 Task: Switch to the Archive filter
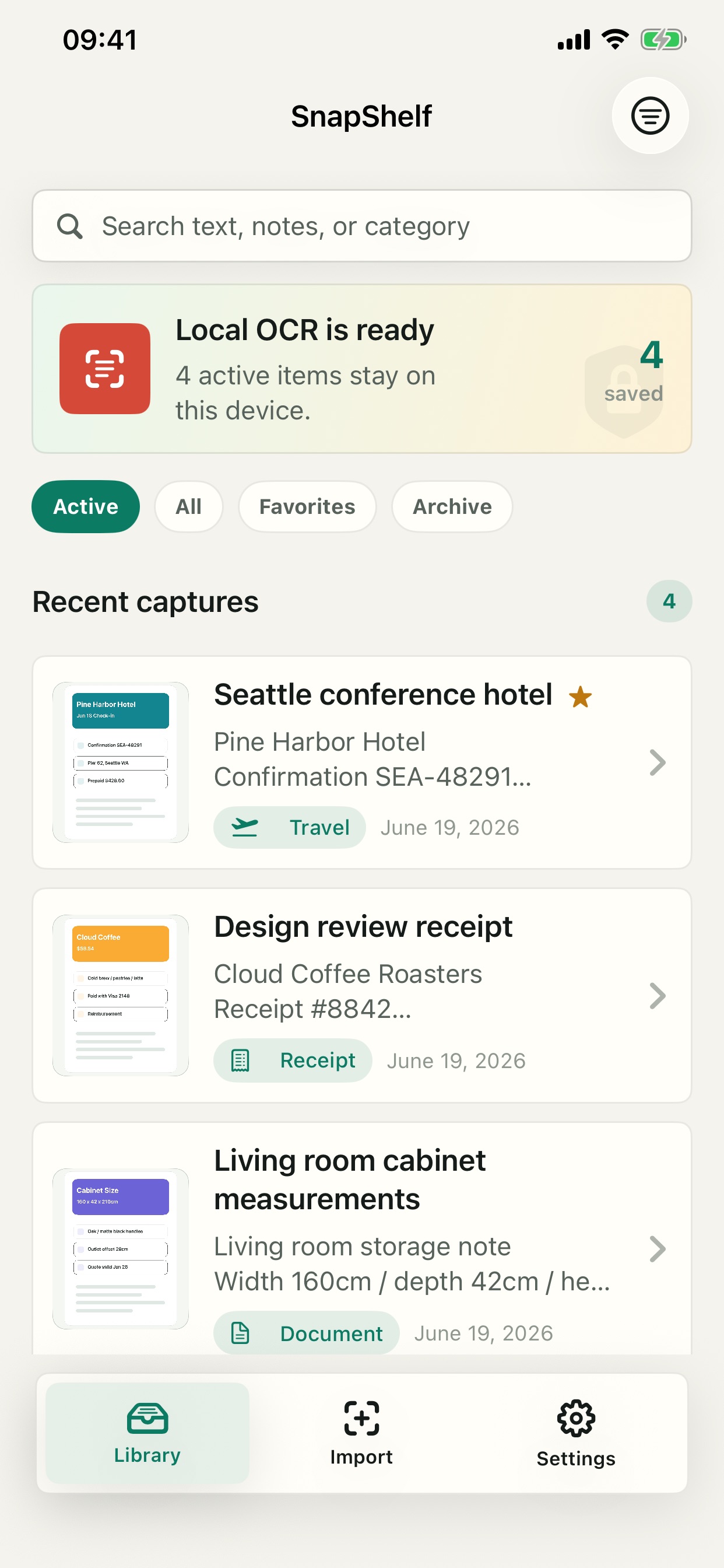(x=452, y=506)
